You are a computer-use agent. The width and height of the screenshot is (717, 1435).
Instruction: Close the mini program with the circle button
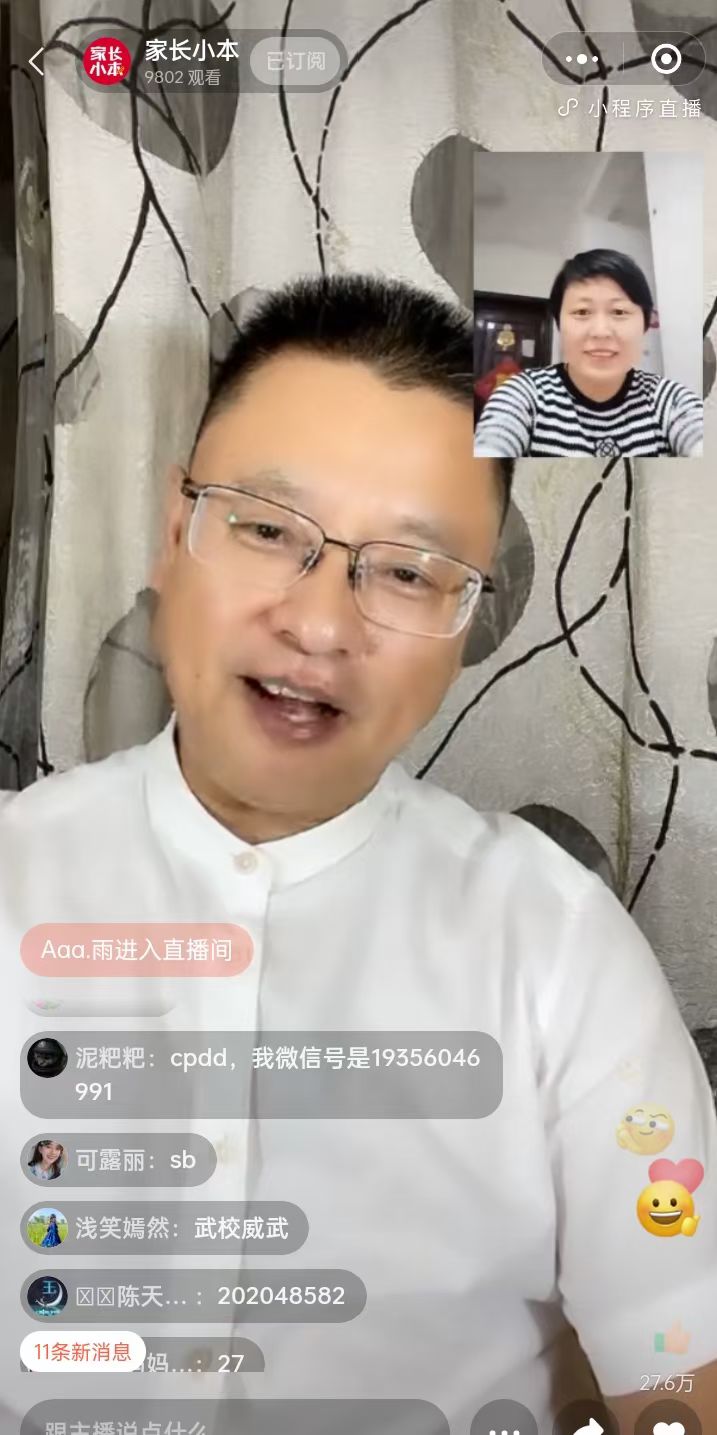[x=666, y=59]
